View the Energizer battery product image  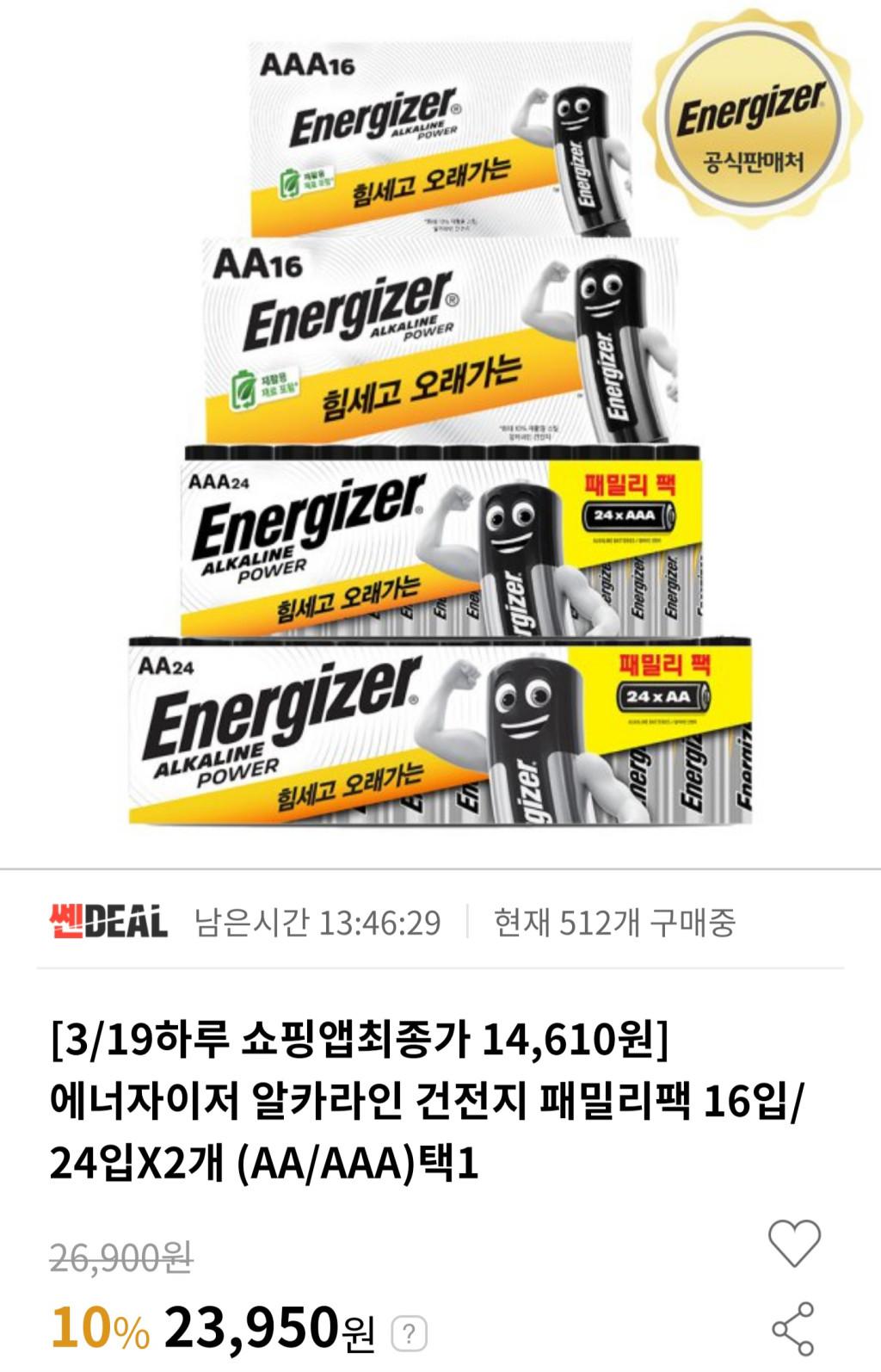440,430
